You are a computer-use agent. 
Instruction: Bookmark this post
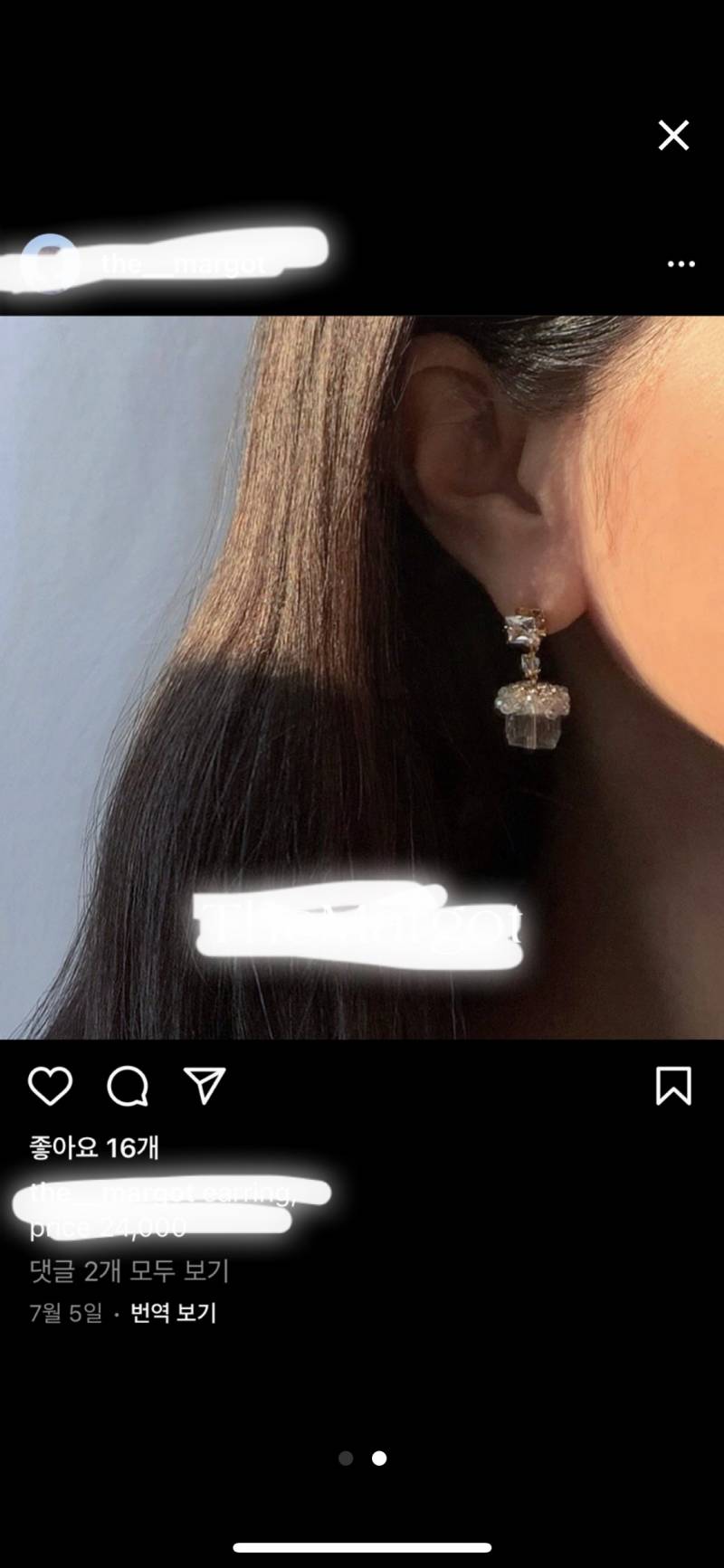[673, 1086]
